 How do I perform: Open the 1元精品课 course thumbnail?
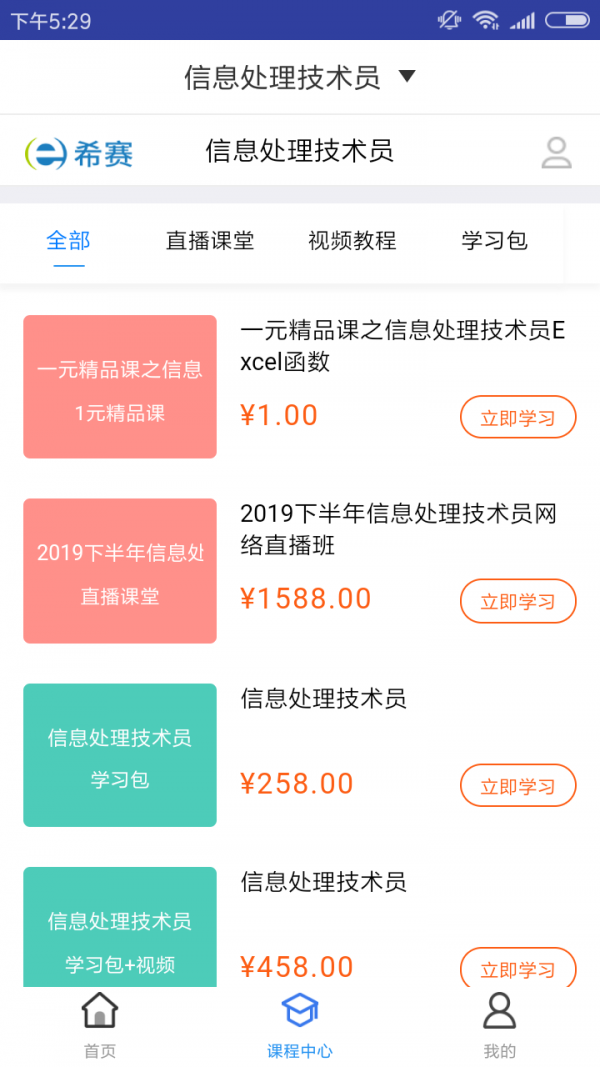click(x=120, y=387)
